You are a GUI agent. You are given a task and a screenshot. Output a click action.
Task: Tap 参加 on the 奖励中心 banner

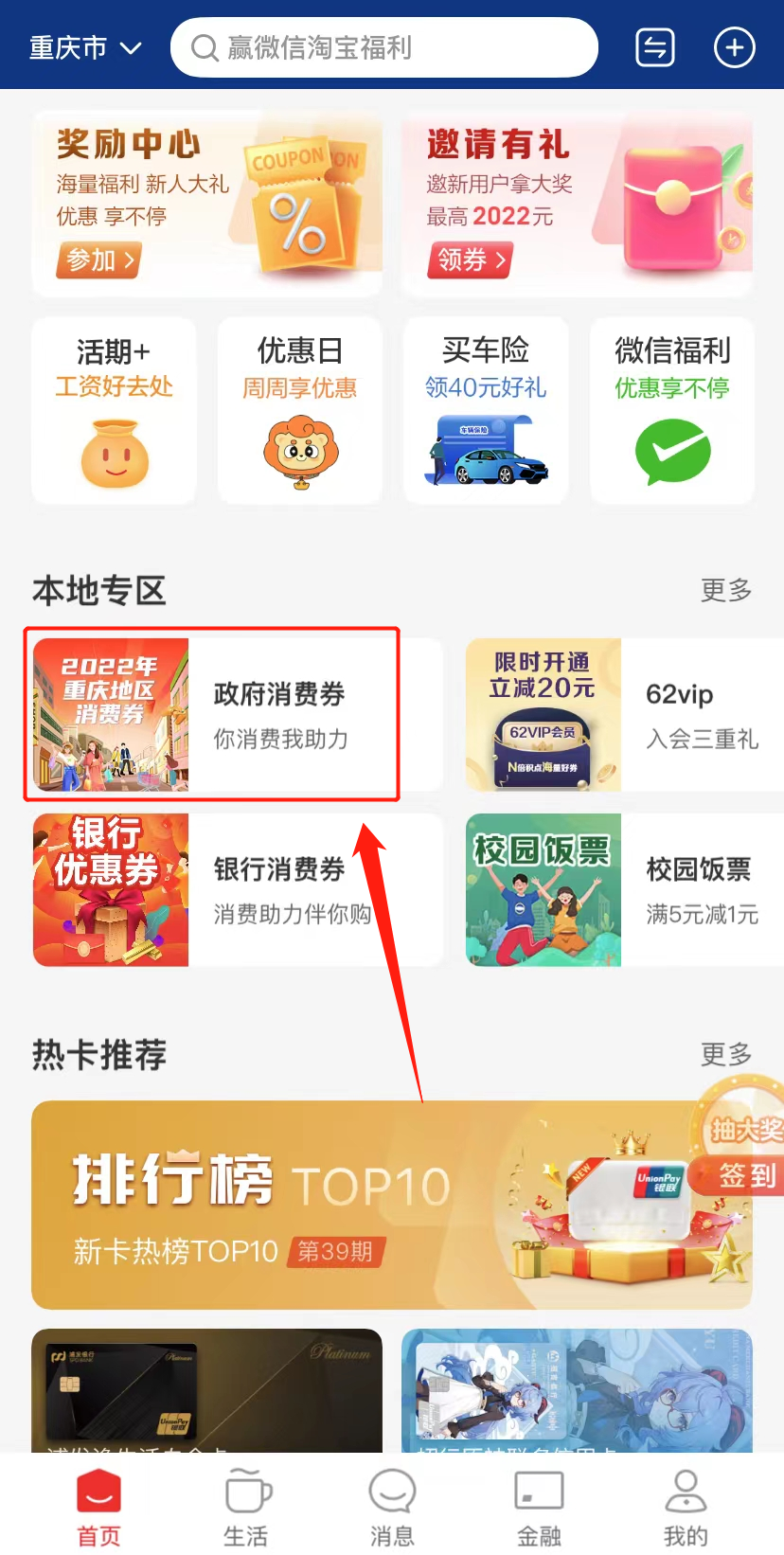click(x=99, y=259)
